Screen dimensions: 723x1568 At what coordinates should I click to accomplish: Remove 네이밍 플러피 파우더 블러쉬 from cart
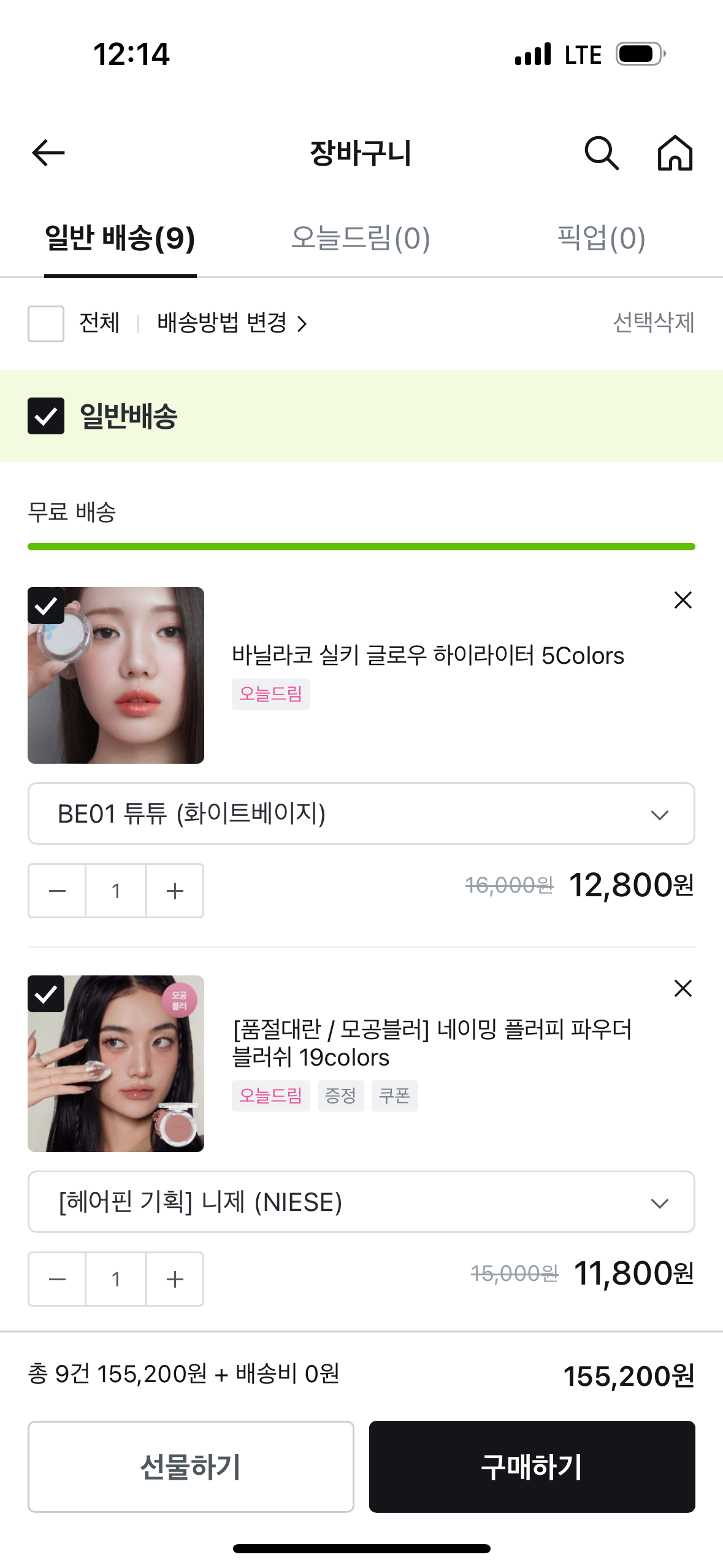pos(683,988)
